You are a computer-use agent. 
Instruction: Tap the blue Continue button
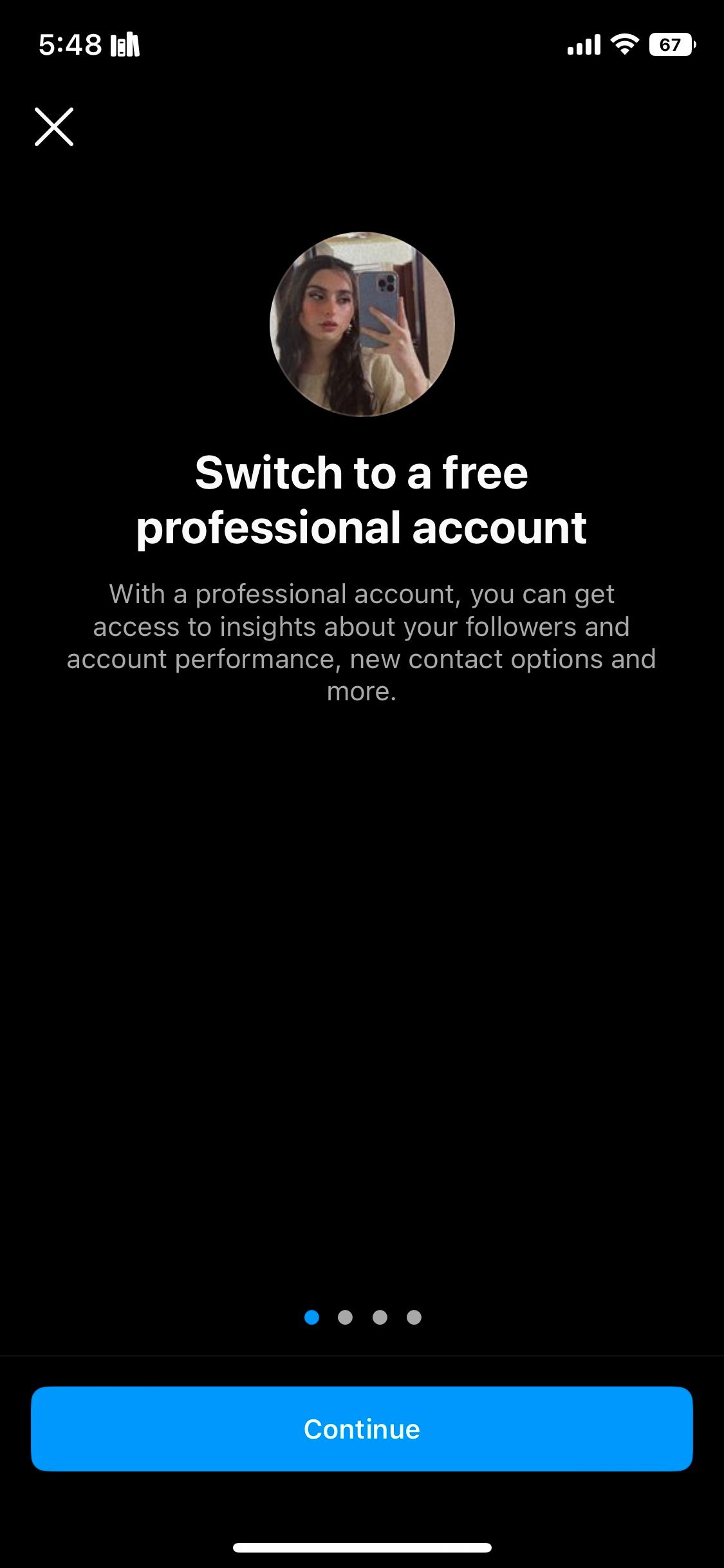coord(362,1429)
